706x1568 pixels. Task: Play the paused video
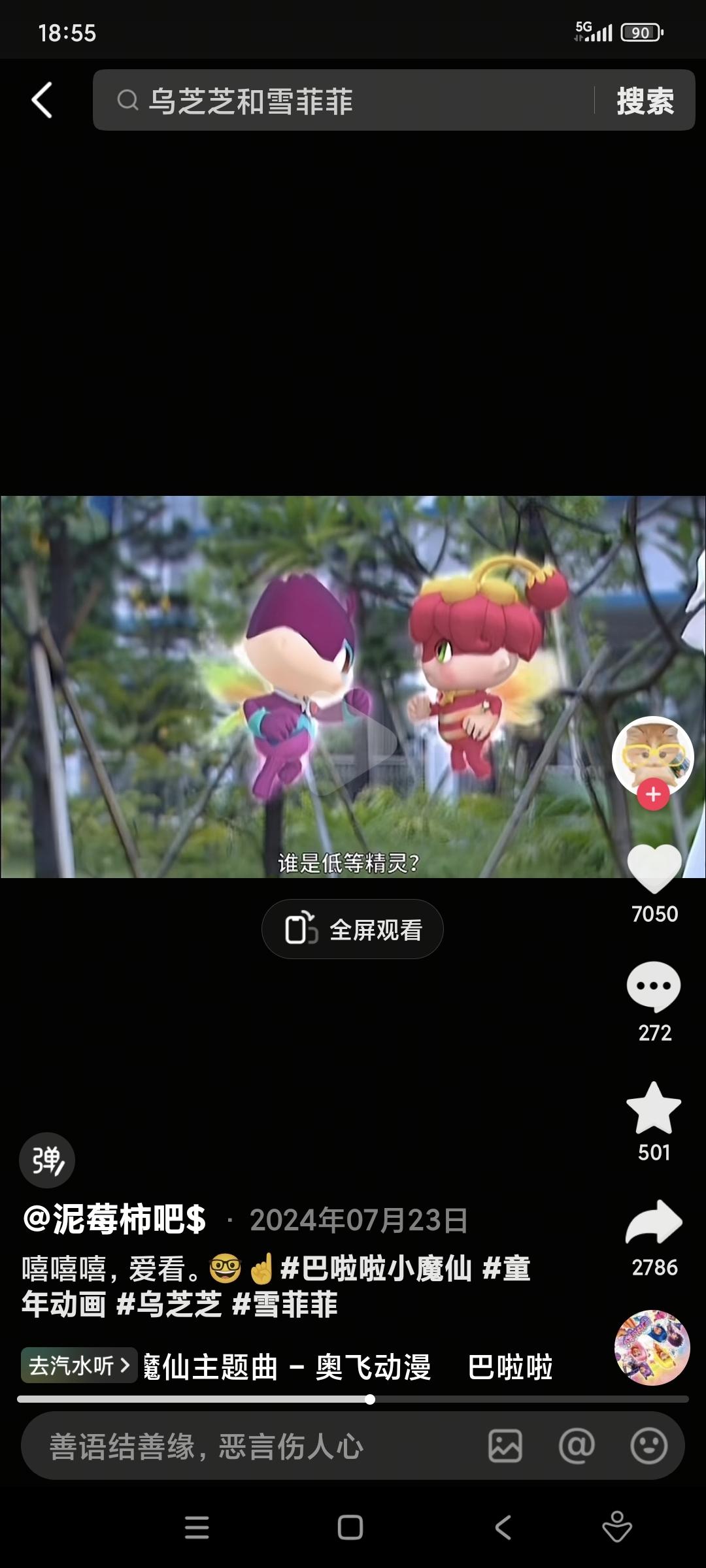point(352,742)
